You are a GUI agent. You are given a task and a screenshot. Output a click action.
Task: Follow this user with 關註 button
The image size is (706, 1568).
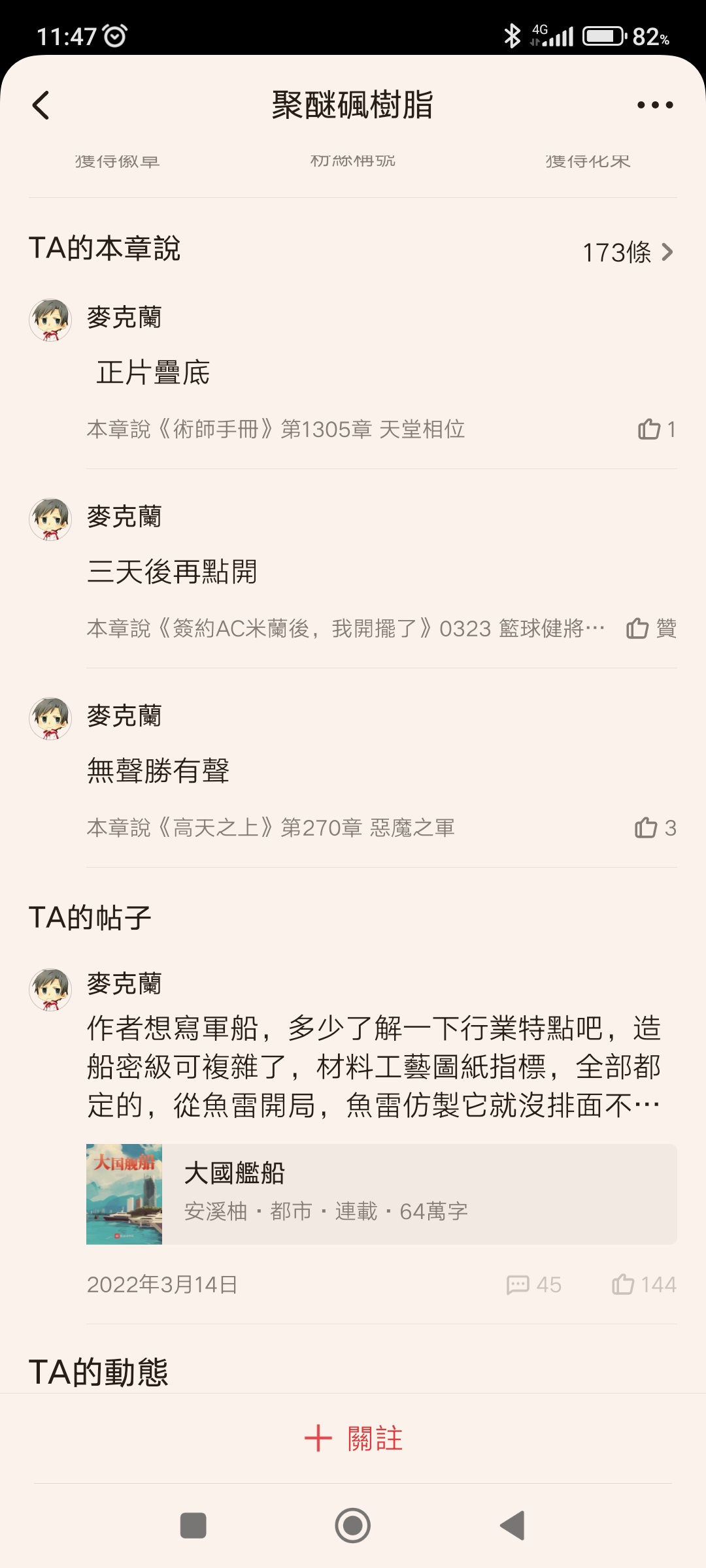coord(353,1438)
